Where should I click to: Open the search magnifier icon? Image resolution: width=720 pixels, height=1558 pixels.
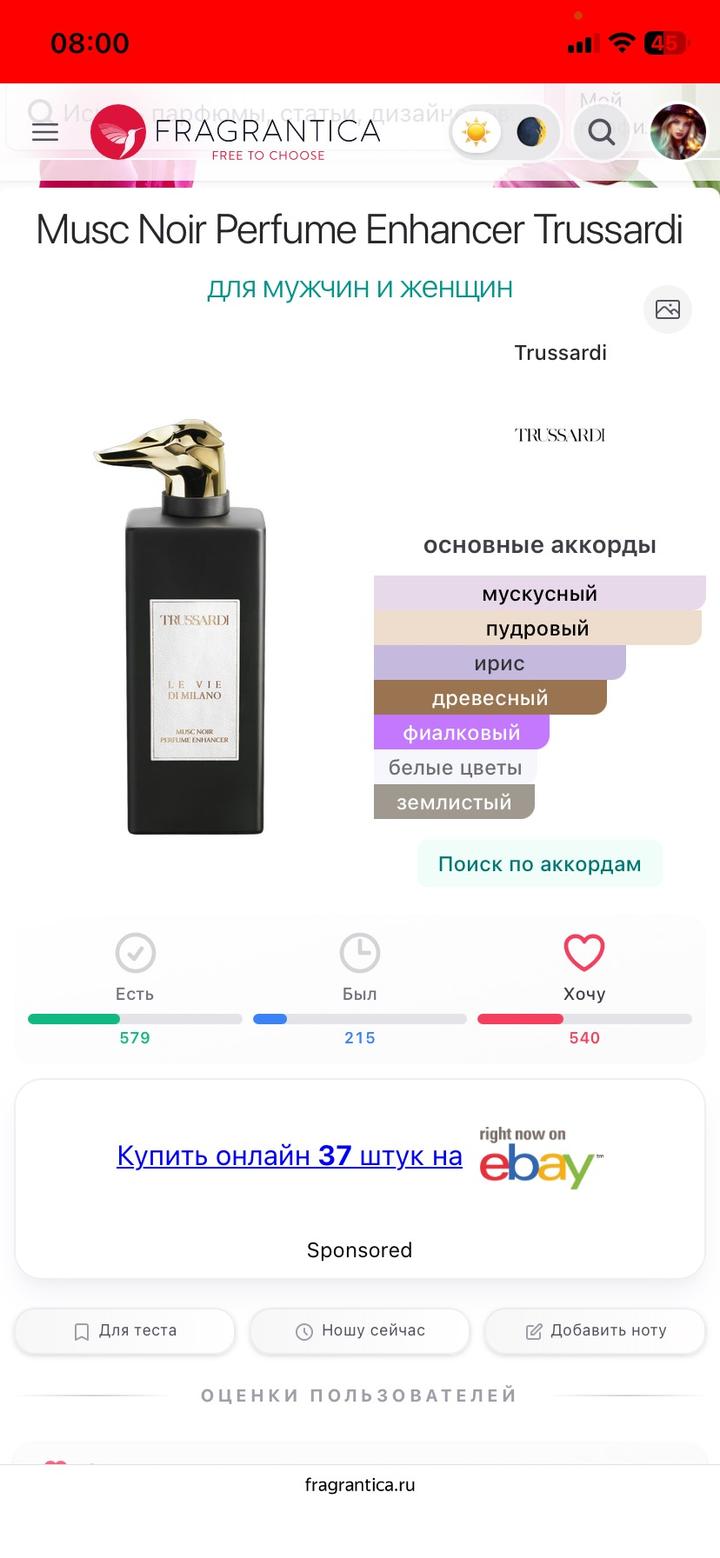pos(601,132)
